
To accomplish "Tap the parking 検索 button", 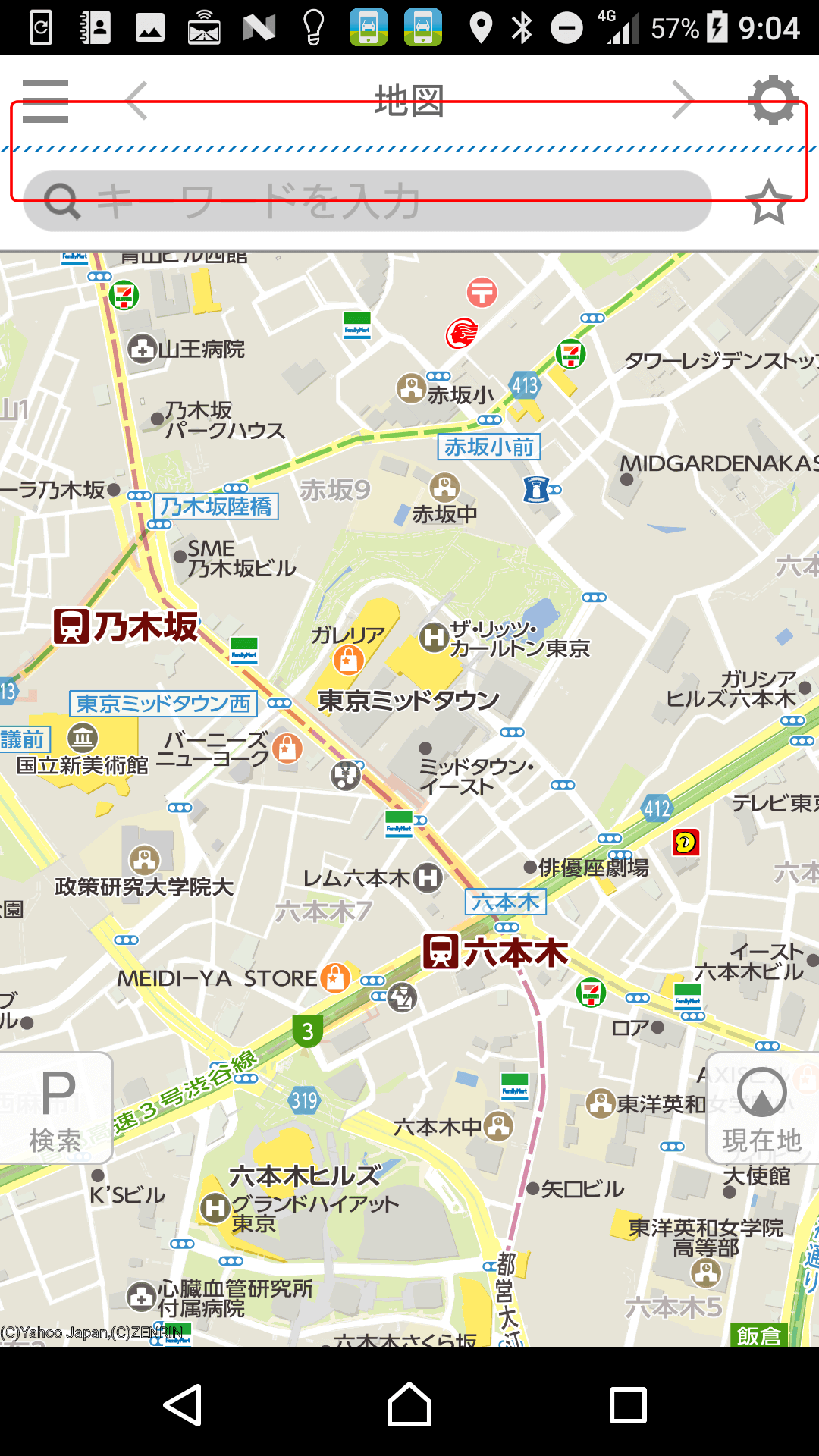I will click(x=56, y=1109).
